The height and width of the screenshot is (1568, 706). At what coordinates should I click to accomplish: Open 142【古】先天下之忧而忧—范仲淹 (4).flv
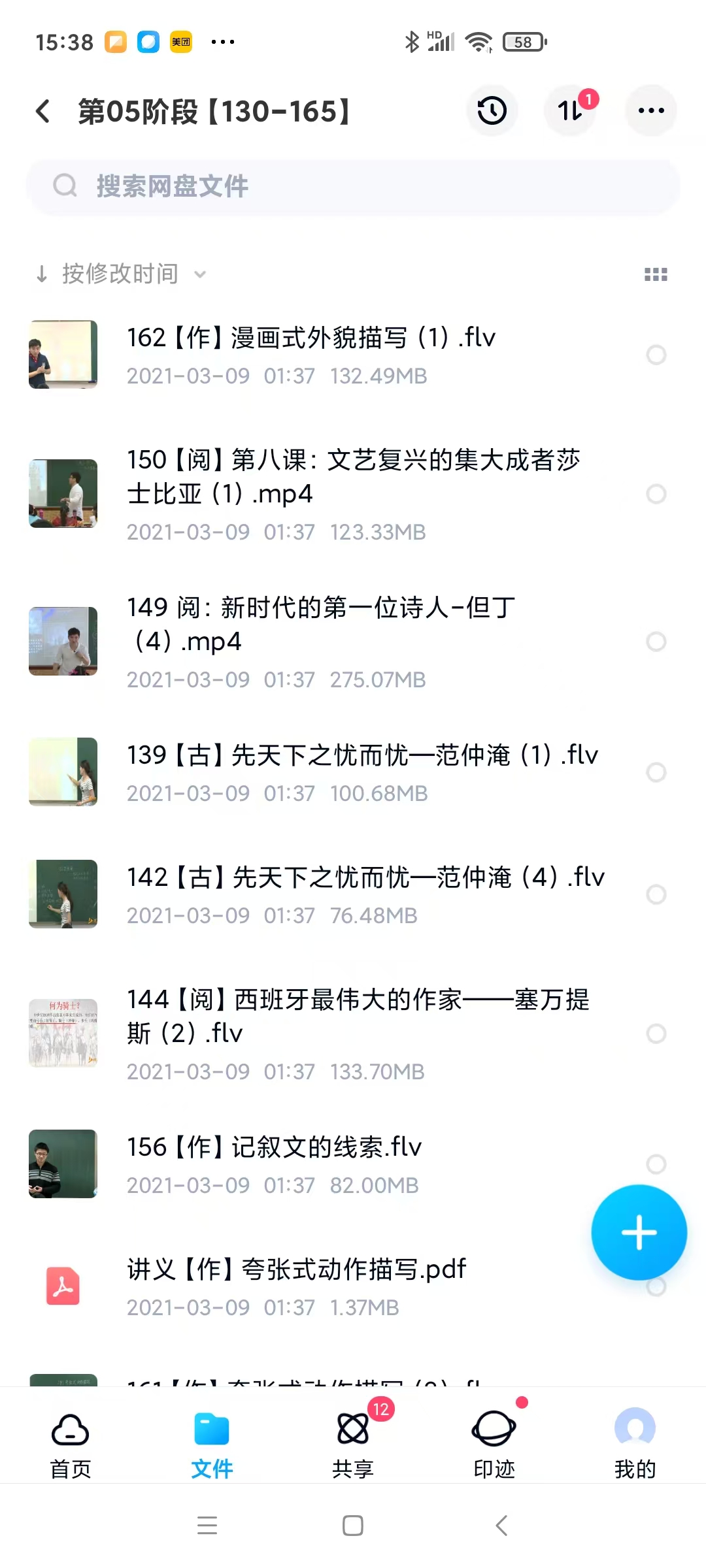pyautogui.click(x=366, y=877)
